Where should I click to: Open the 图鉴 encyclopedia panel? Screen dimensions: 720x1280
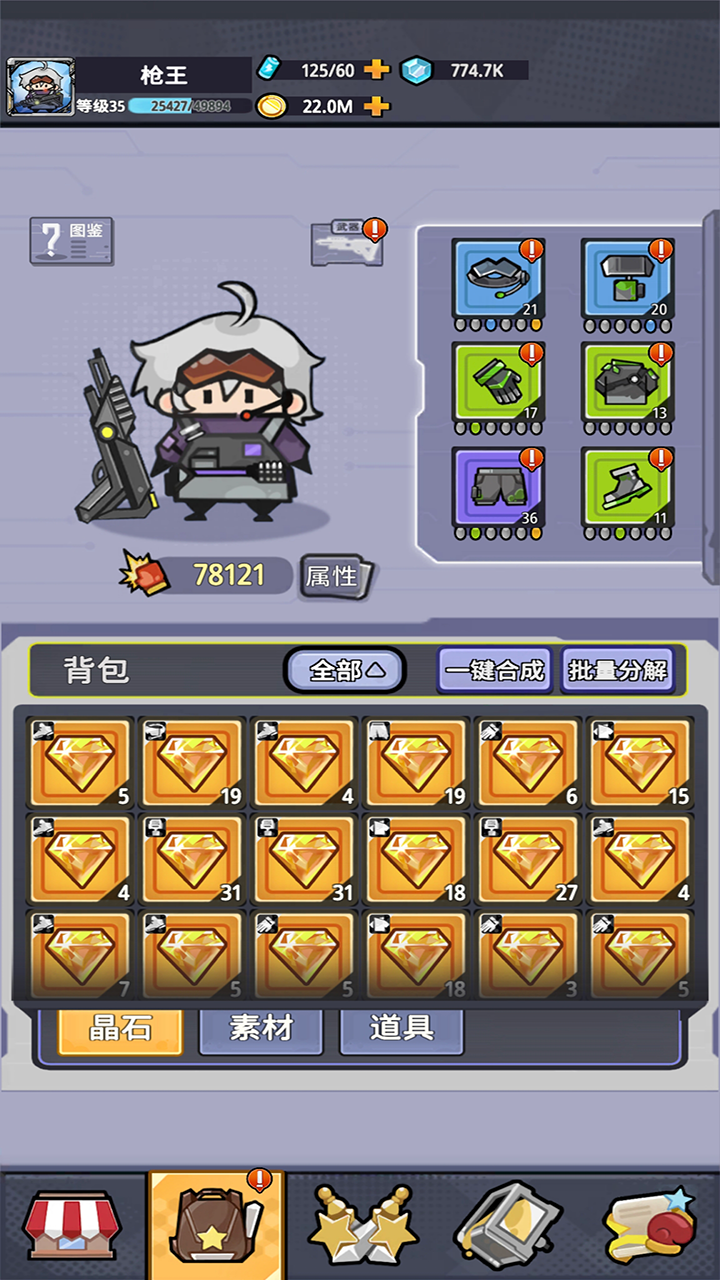(72, 240)
